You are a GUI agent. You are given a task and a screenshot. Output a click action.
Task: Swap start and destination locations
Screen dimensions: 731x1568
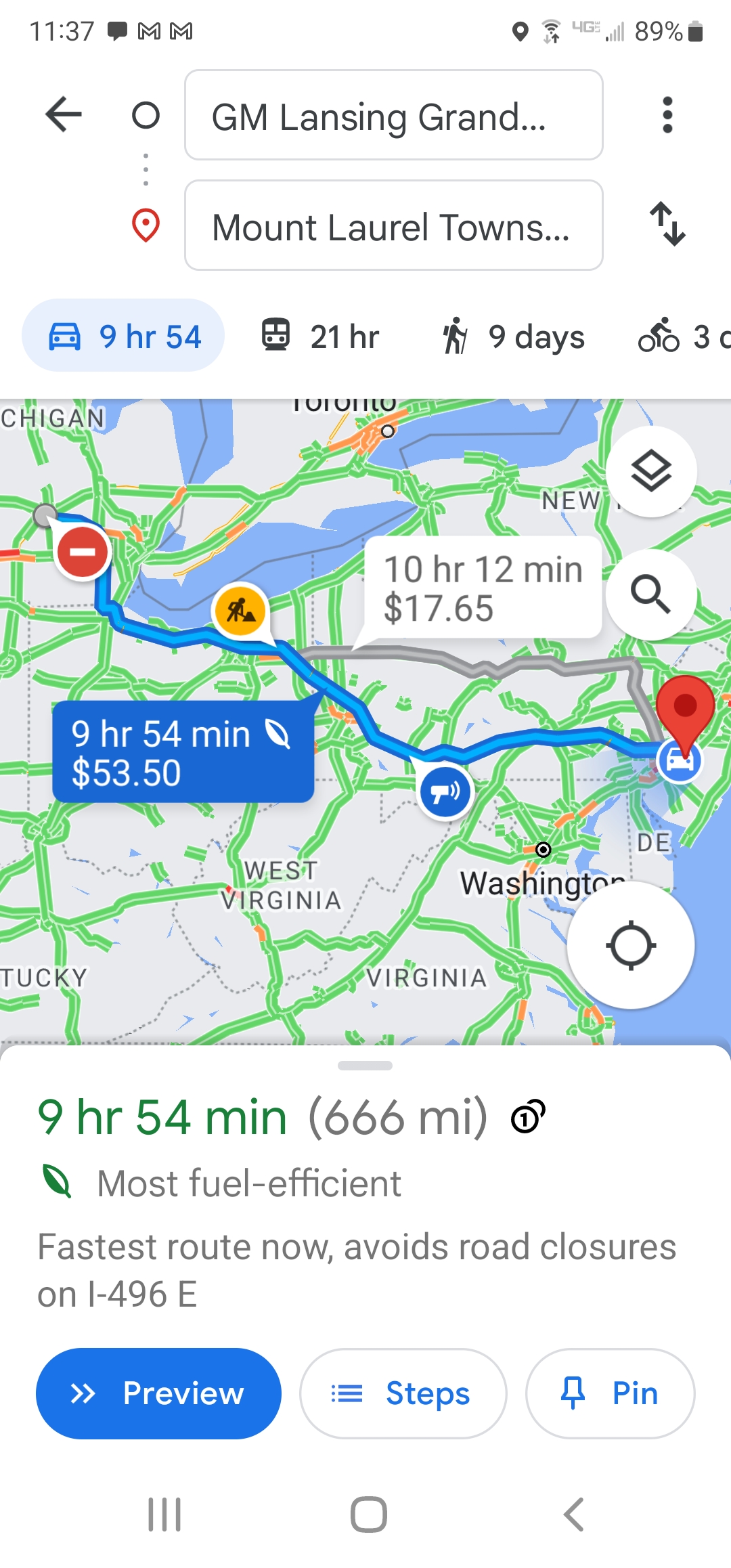click(x=667, y=224)
